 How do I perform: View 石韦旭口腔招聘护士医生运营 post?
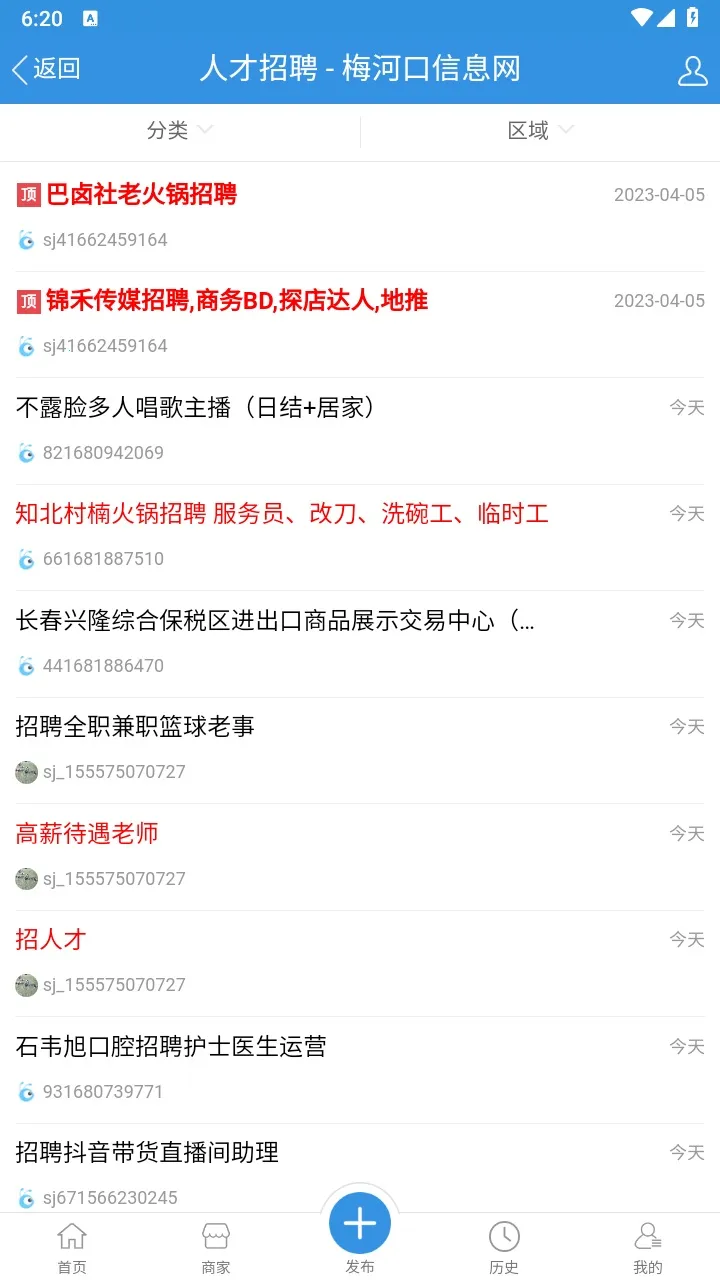171,1047
